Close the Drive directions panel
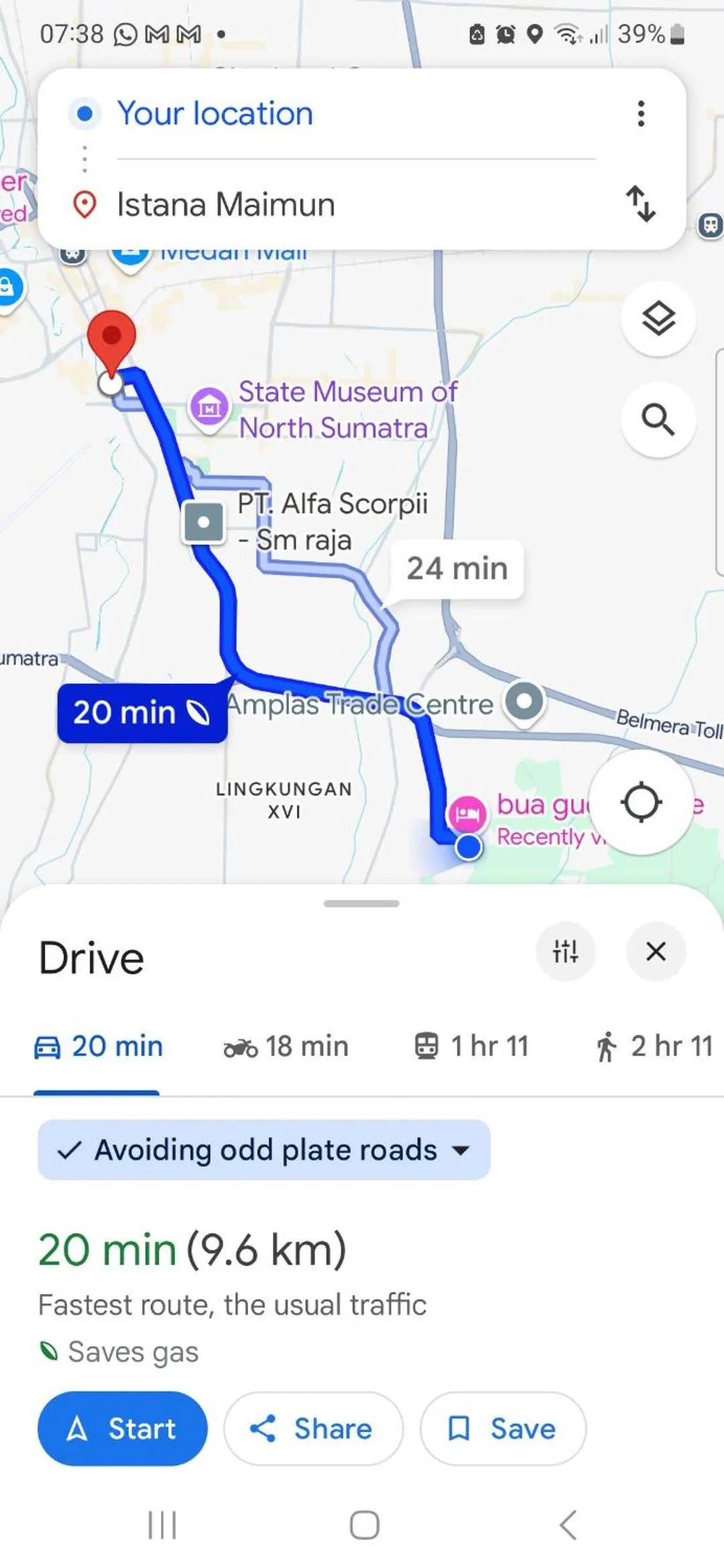The width and height of the screenshot is (724, 1568). [x=656, y=951]
